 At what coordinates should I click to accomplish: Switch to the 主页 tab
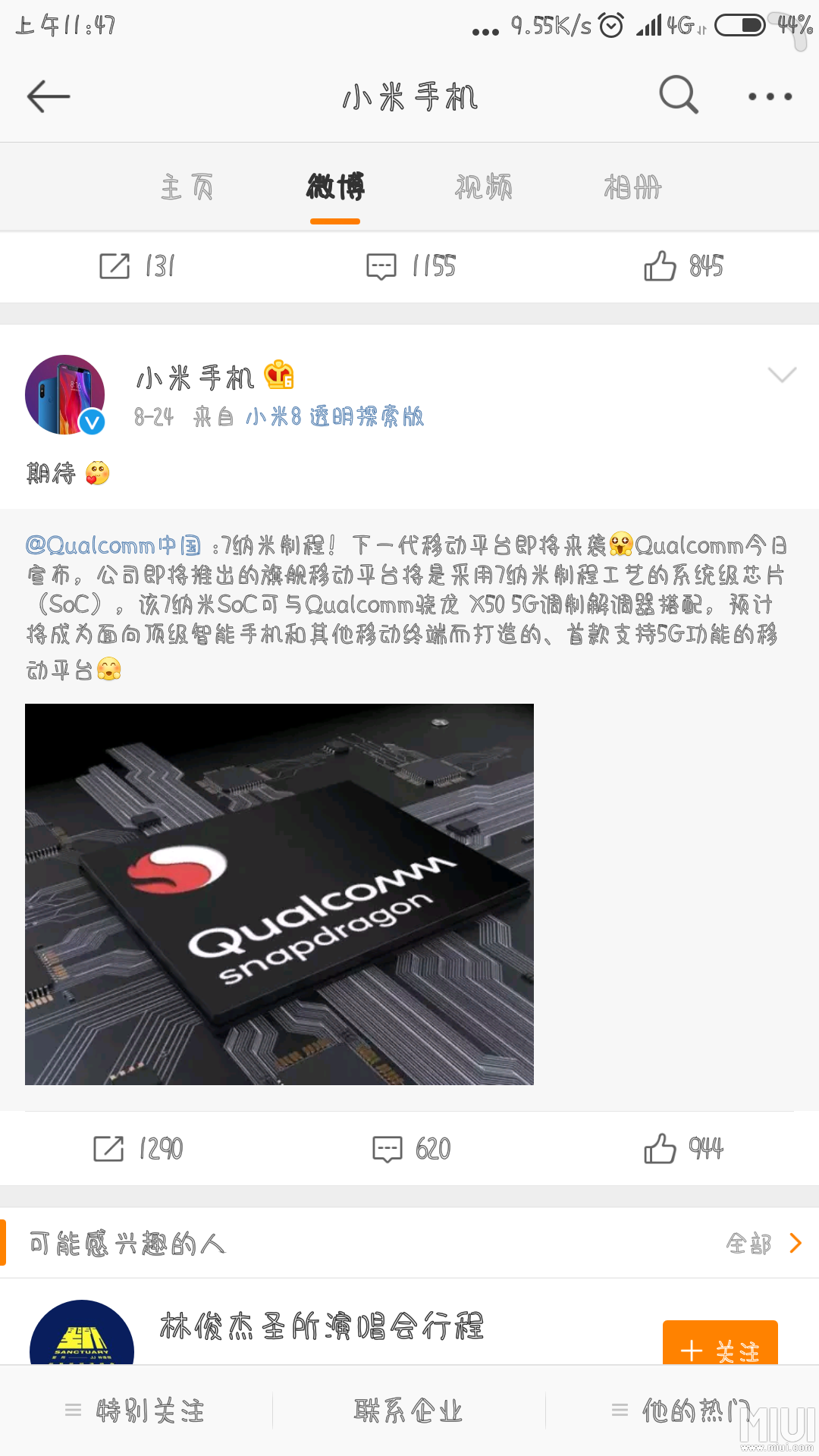point(187,187)
